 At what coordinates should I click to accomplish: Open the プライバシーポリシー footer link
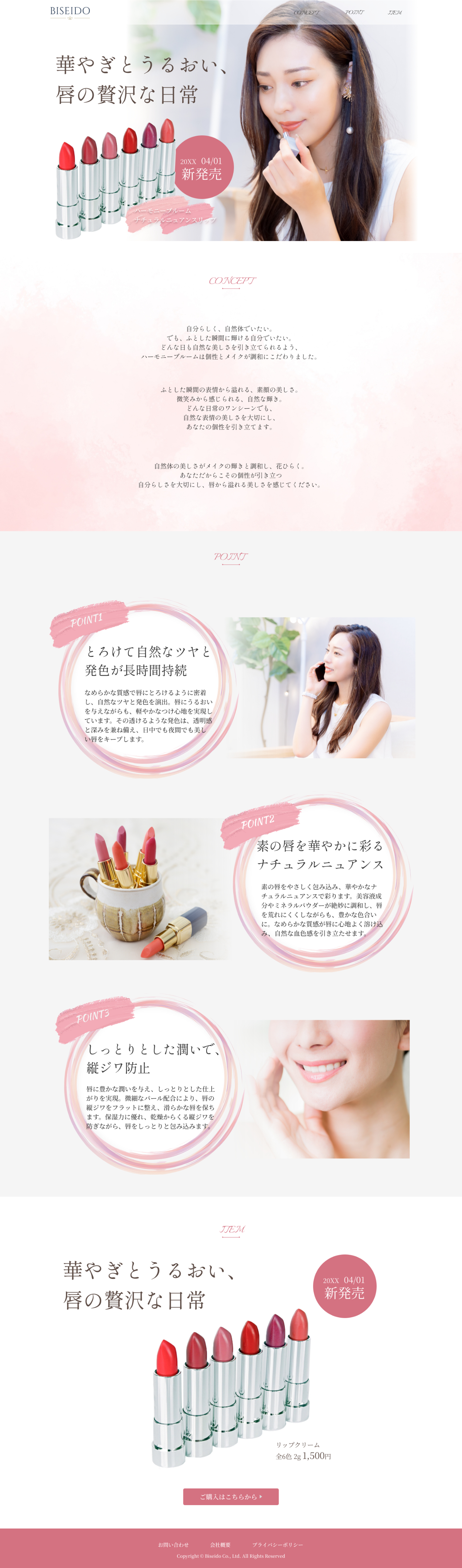tap(278, 1544)
